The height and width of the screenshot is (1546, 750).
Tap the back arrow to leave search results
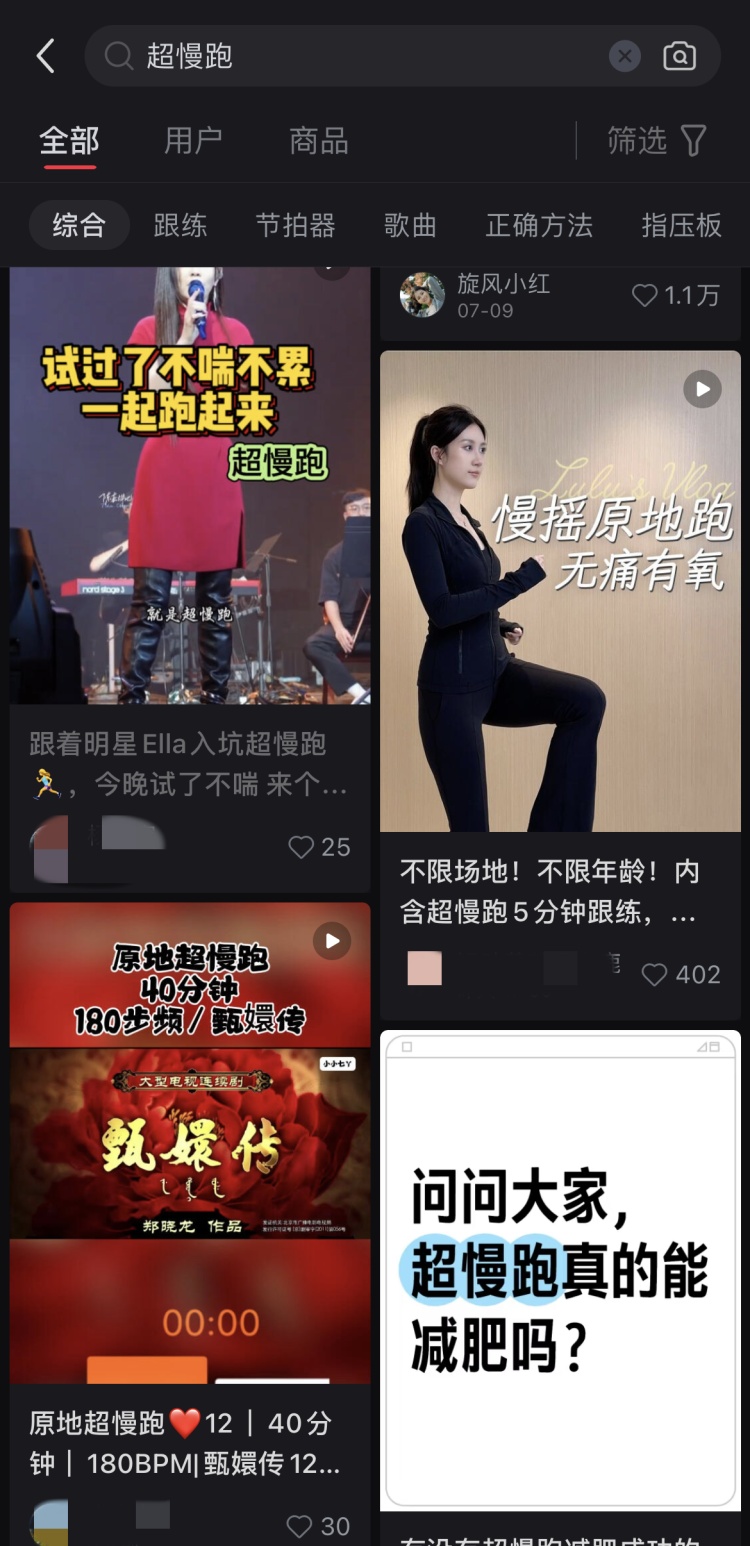(x=42, y=55)
